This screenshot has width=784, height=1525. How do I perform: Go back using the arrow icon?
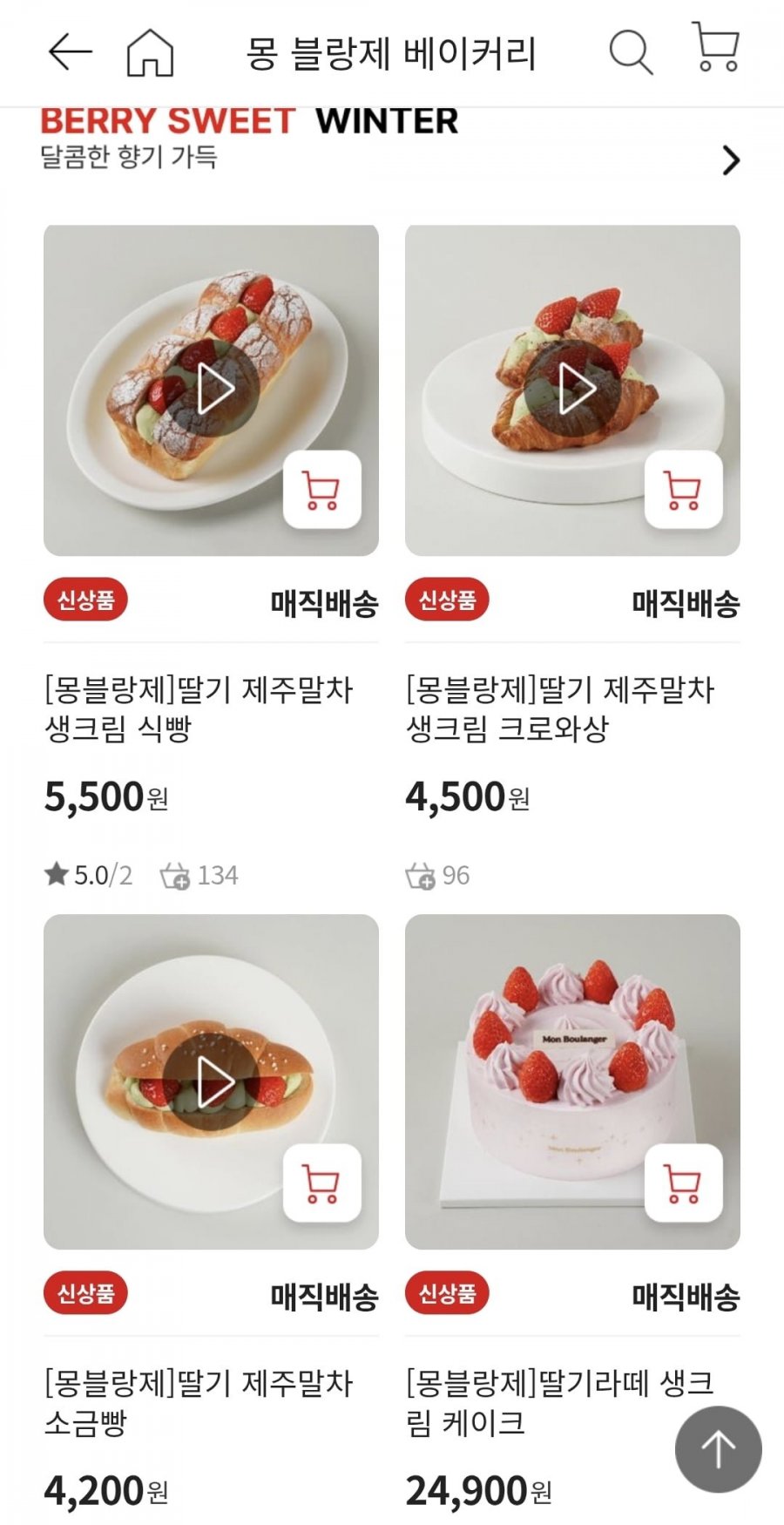70,52
